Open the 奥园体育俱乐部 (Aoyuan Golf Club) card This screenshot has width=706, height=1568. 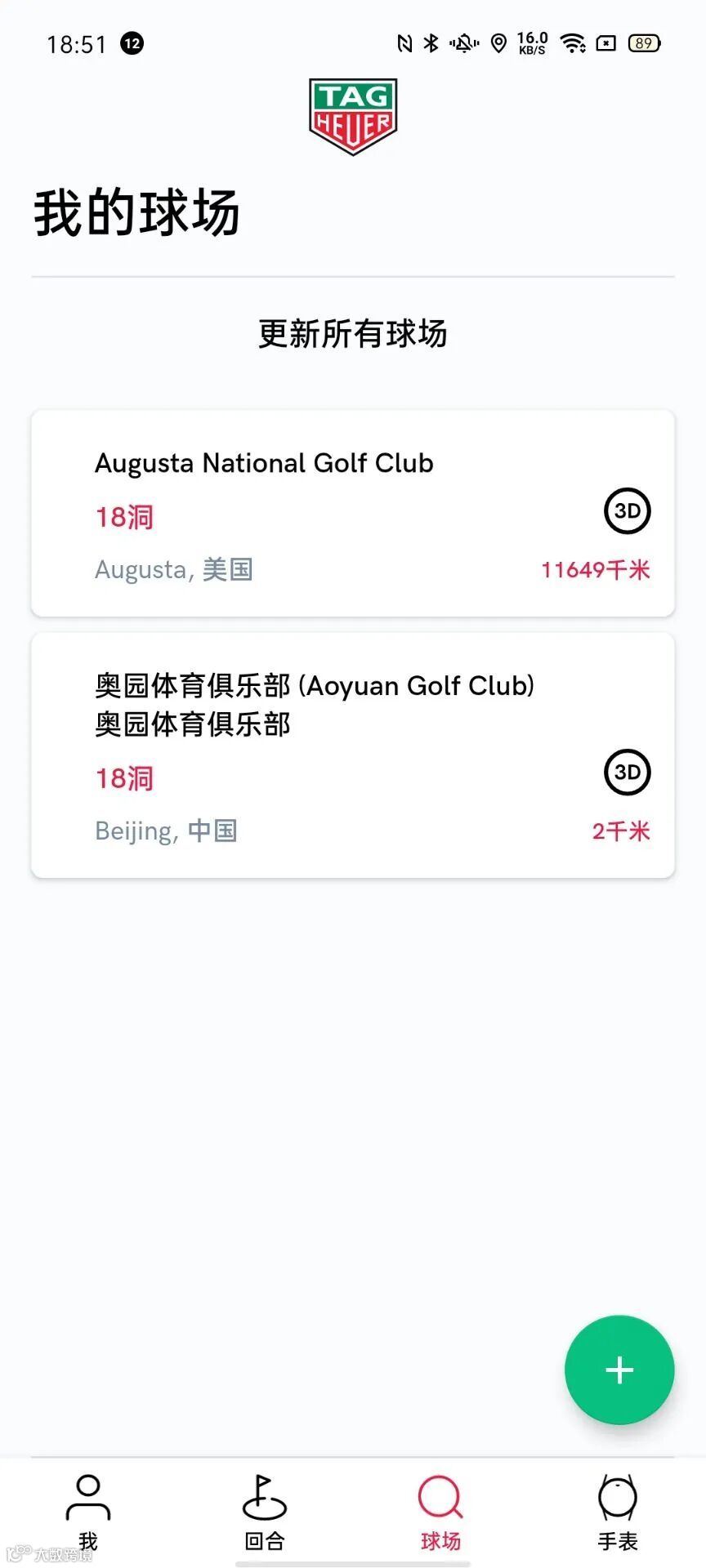(352, 755)
